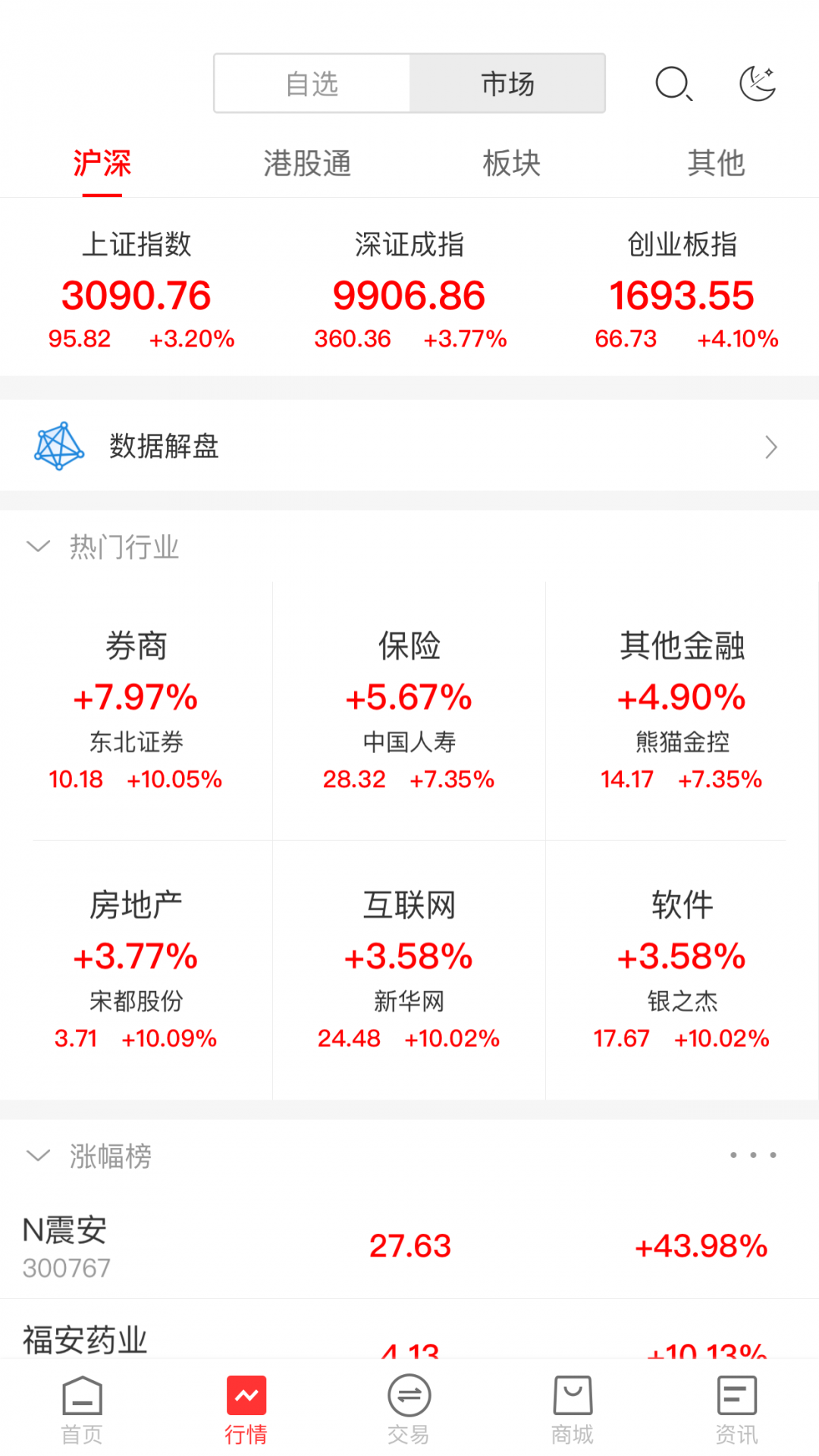Screen dimensions: 819x1456
Task: Select the 港股通 tab
Action: [307, 163]
